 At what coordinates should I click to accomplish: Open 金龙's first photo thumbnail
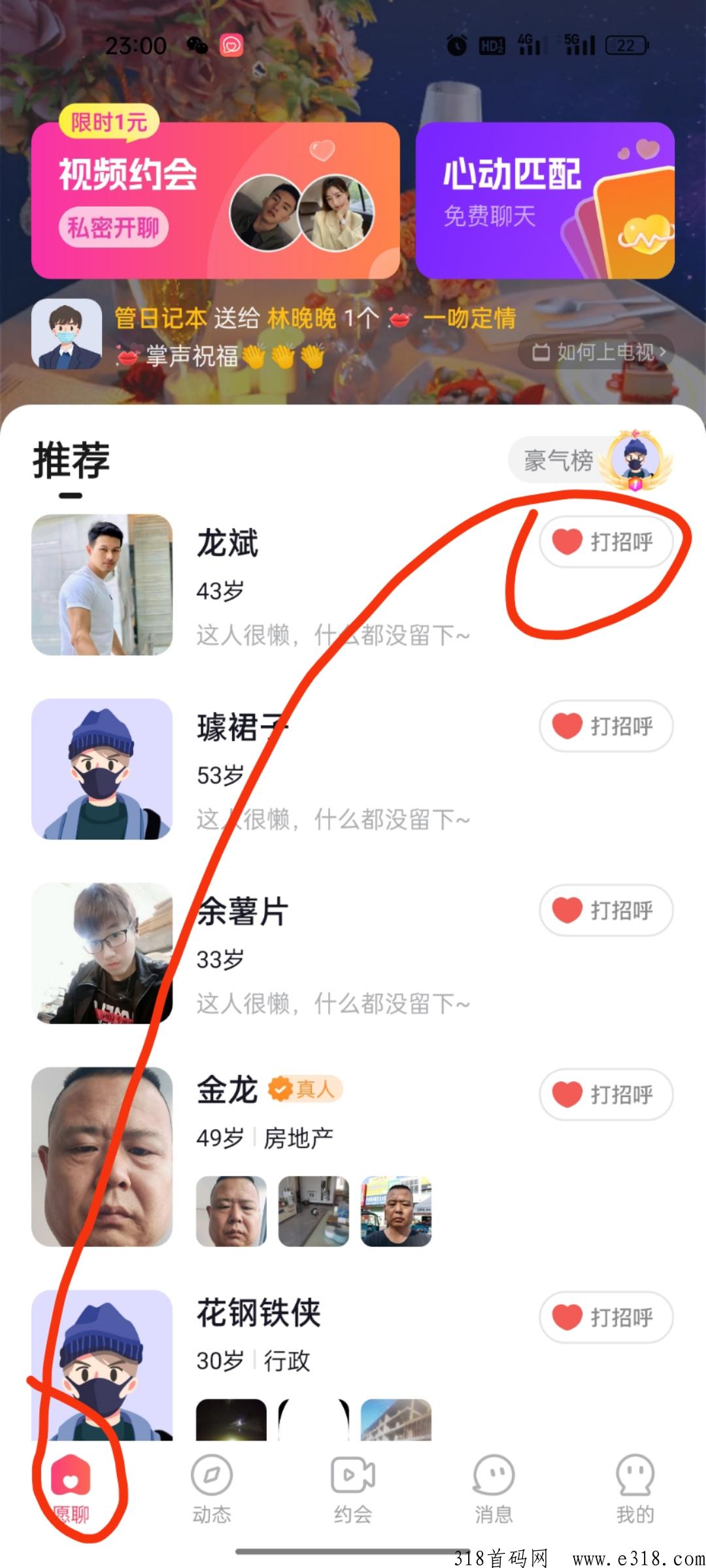coord(230,1210)
